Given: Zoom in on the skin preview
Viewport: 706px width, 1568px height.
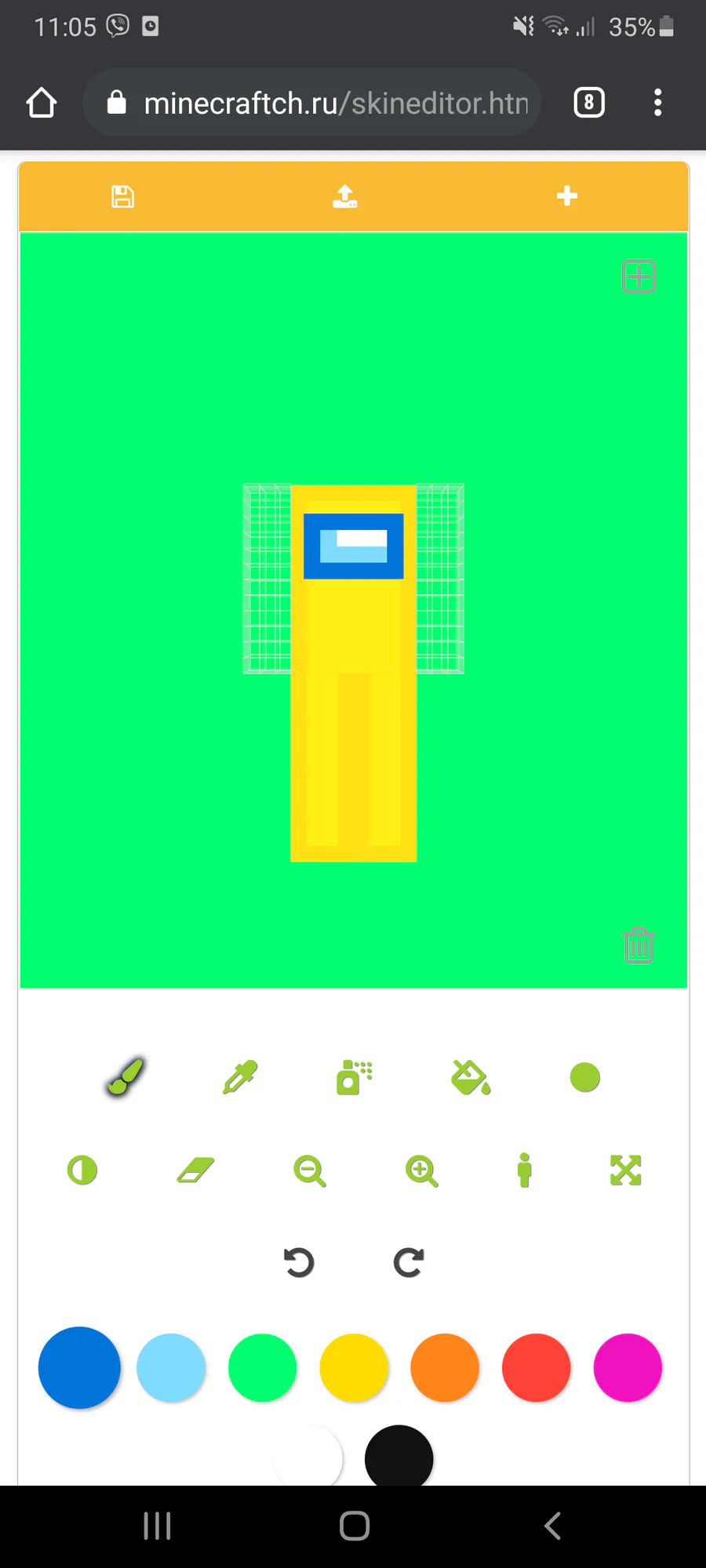Looking at the screenshot, I should [421, 1171].
